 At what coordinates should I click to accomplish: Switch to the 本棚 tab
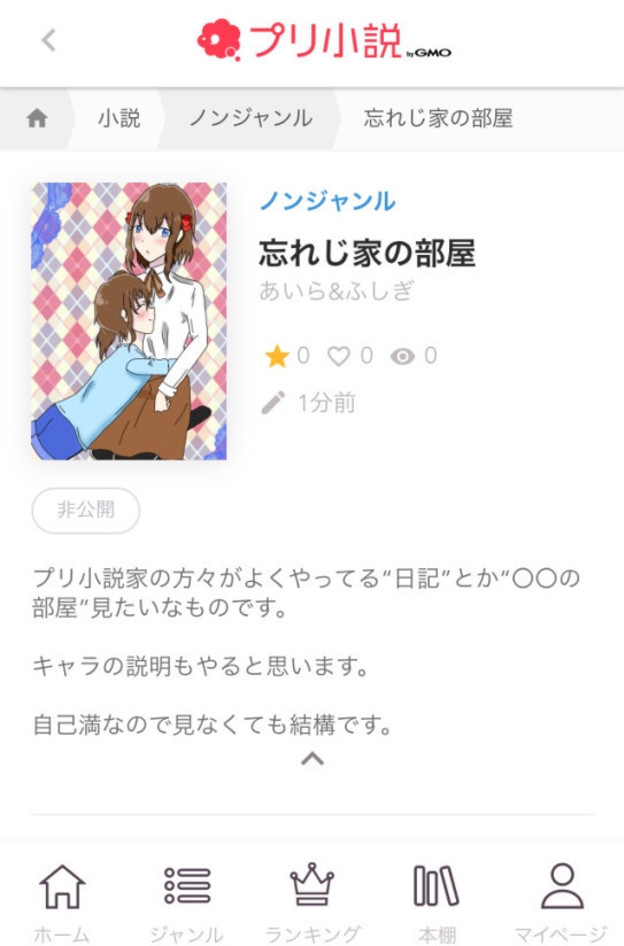click(436, 900)
